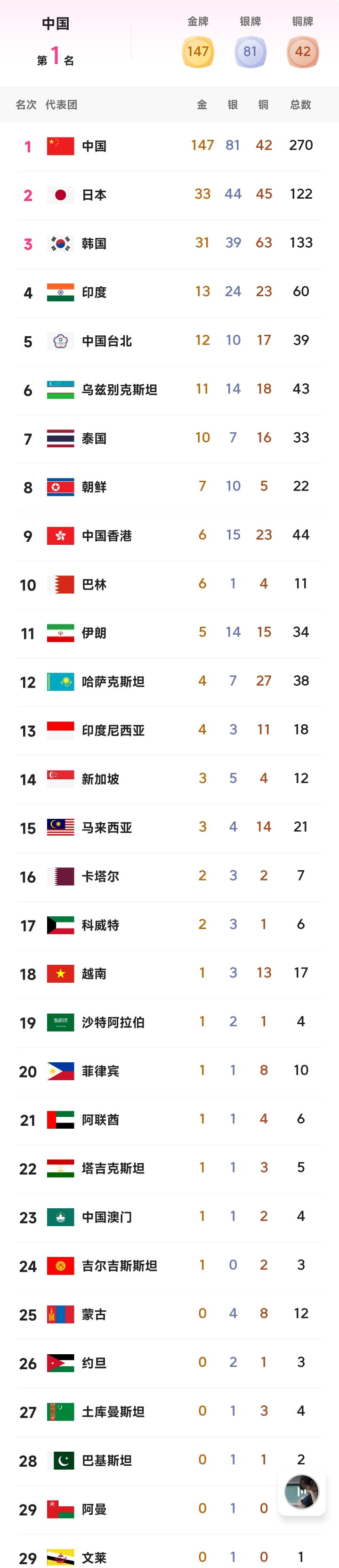339x1568 pixels.
Task: Open the 日本 medal row
Action: pyautogui.click(x=169, y=195)
